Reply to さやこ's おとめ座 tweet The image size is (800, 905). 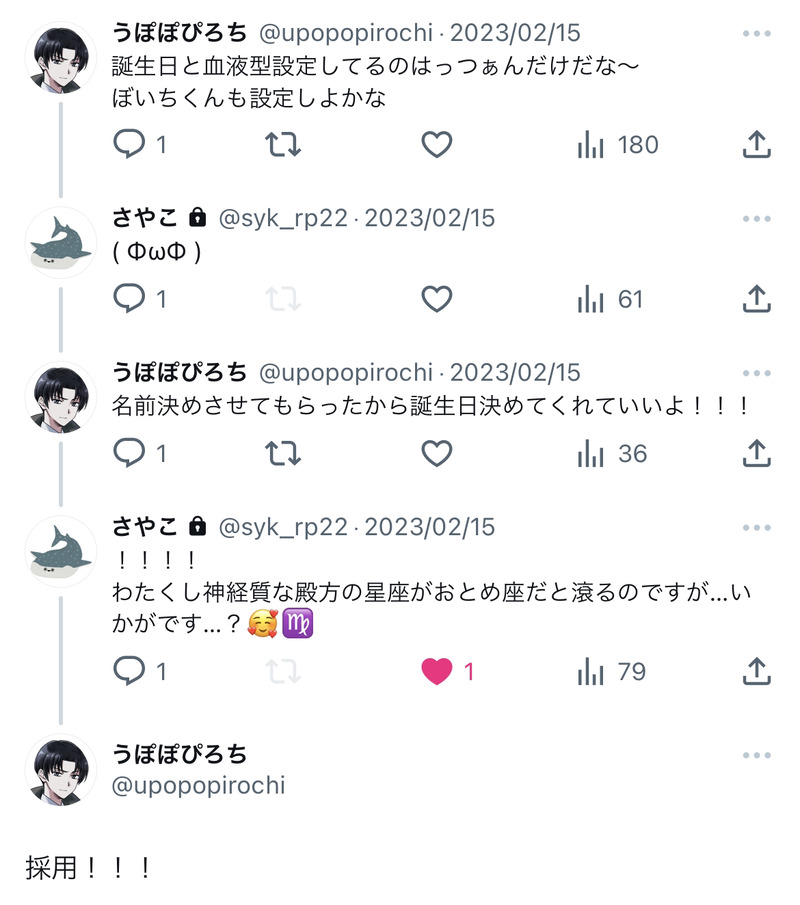pyautogui.click(x=129, y=671)
